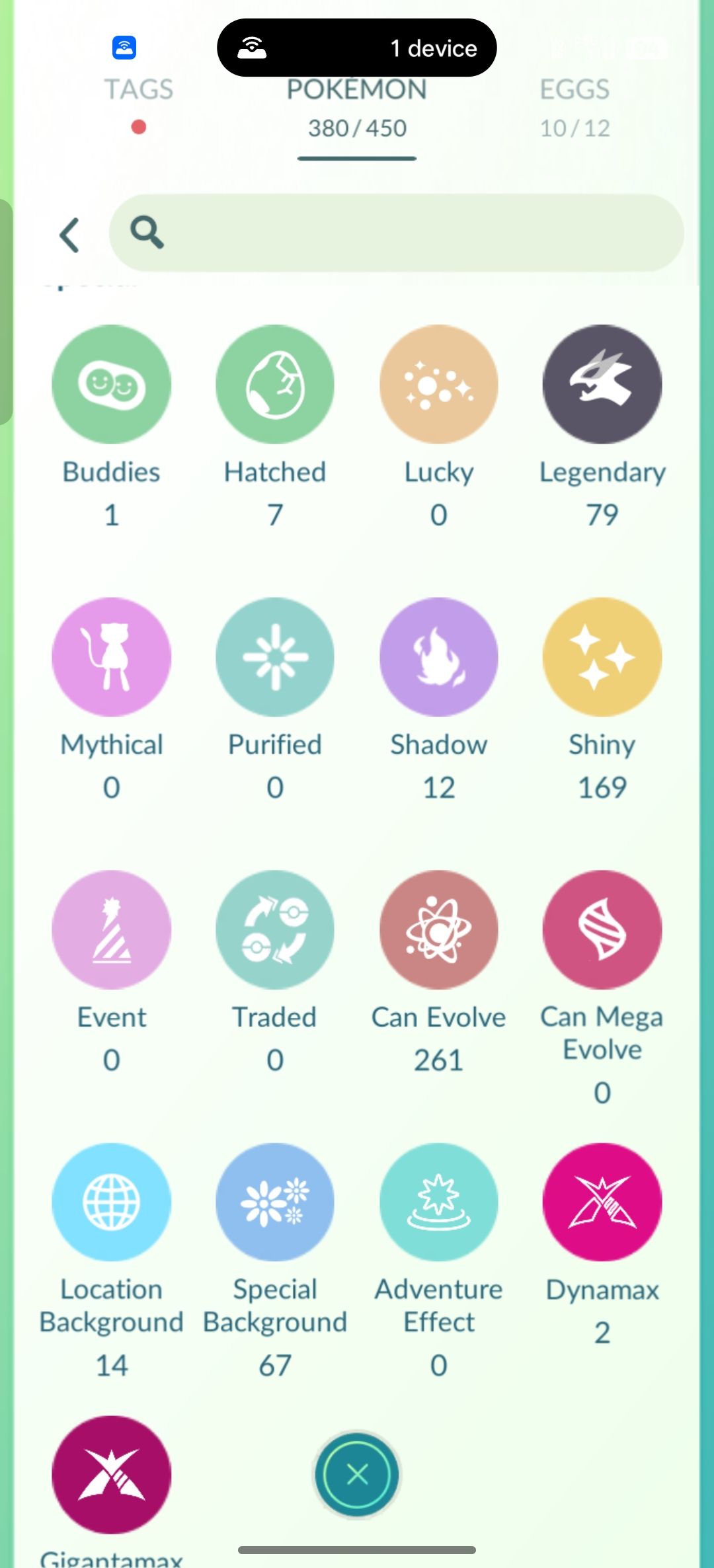
Task: Filter by Buddies
Action: [x=112, y=384]
